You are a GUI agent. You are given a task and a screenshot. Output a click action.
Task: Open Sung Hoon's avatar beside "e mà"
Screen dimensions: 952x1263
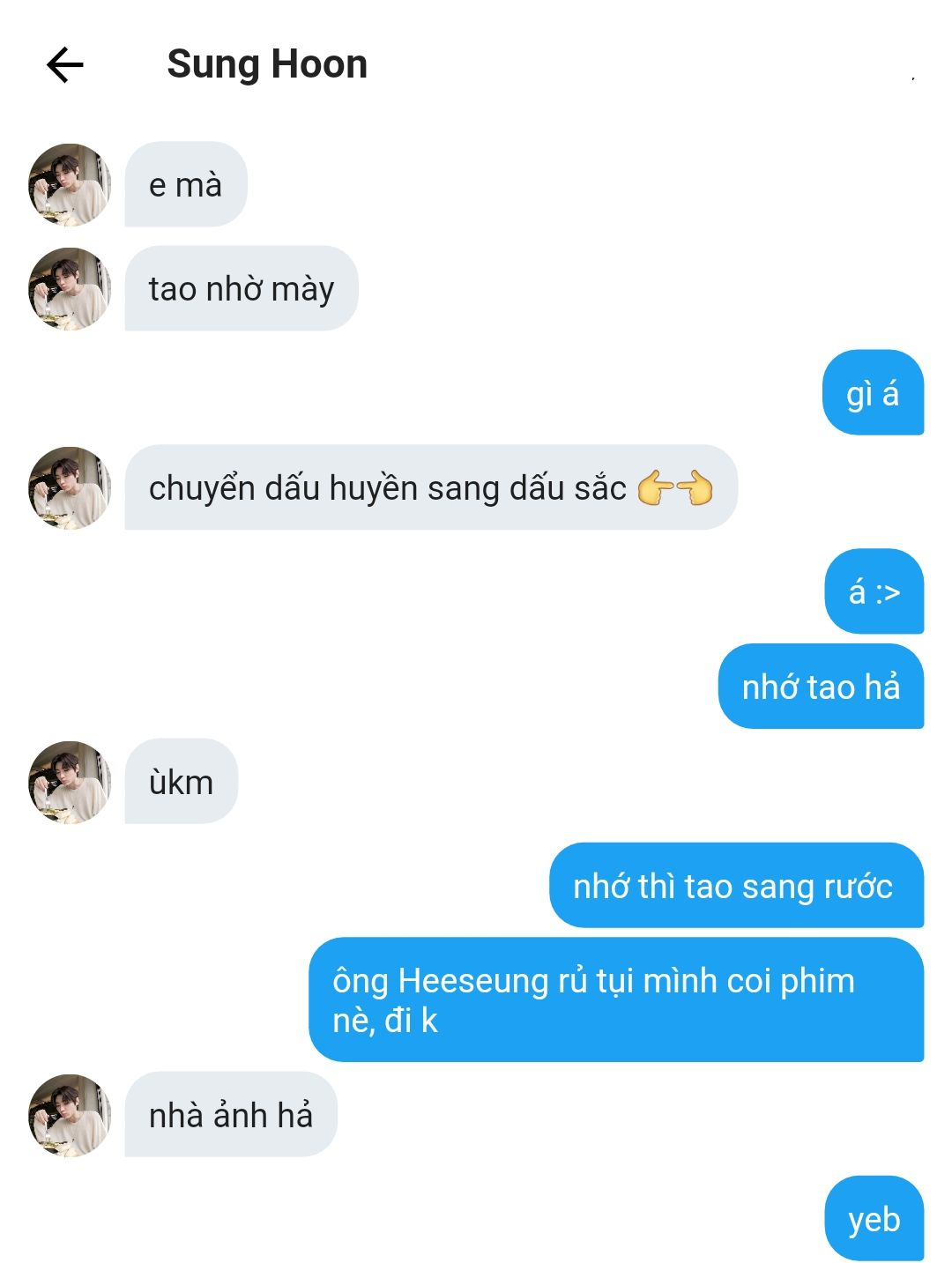(x=70, y=184)
